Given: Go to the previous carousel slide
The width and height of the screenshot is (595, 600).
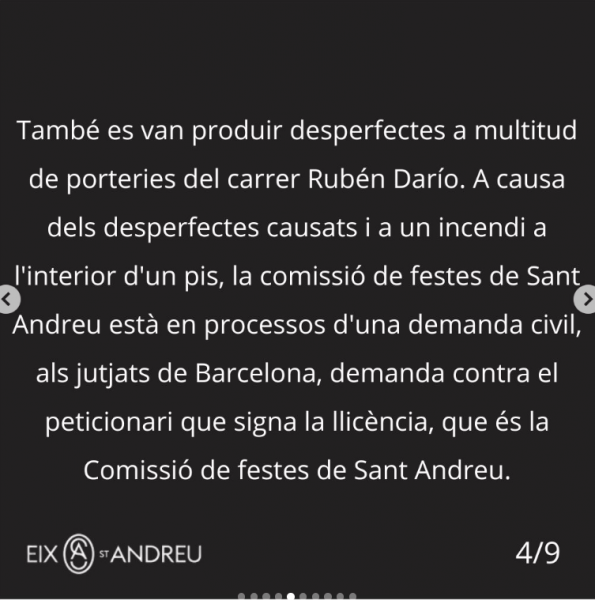Looking at the screenshot, I should pos(8,299).
